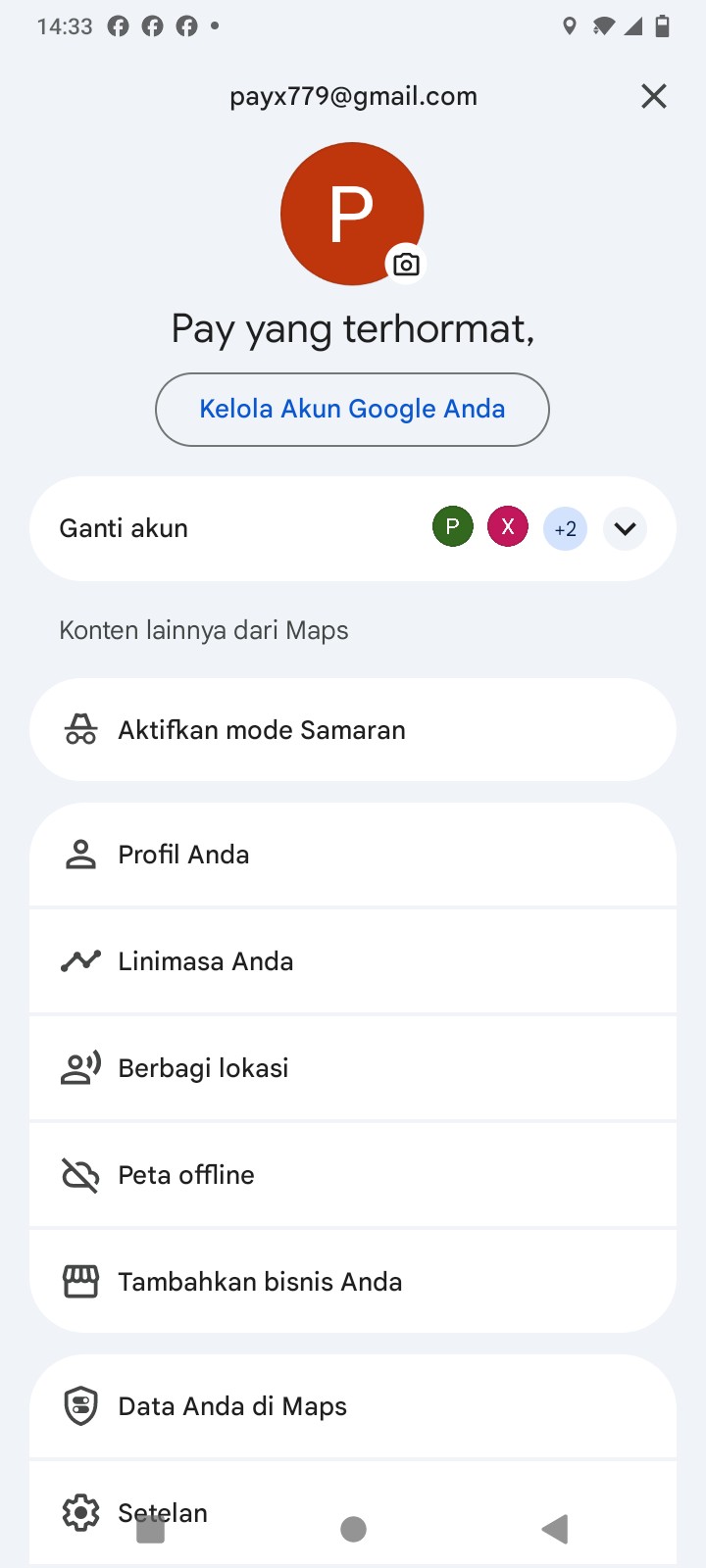This screenshot has width=706, height=1568.
Task: Tap the system back button
Action: (555, 1529)
